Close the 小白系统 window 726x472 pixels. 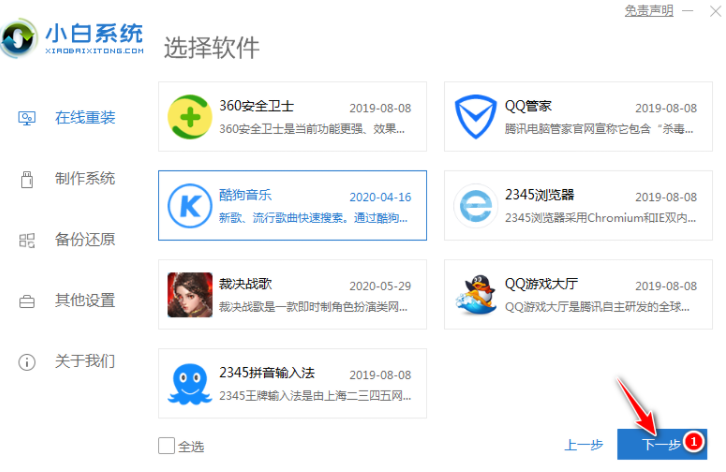[x=716, y=10]
